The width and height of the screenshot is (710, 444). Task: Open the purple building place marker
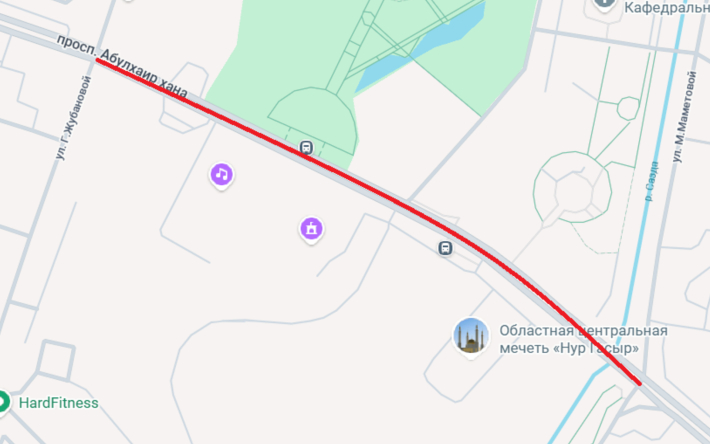pos(312,229)
